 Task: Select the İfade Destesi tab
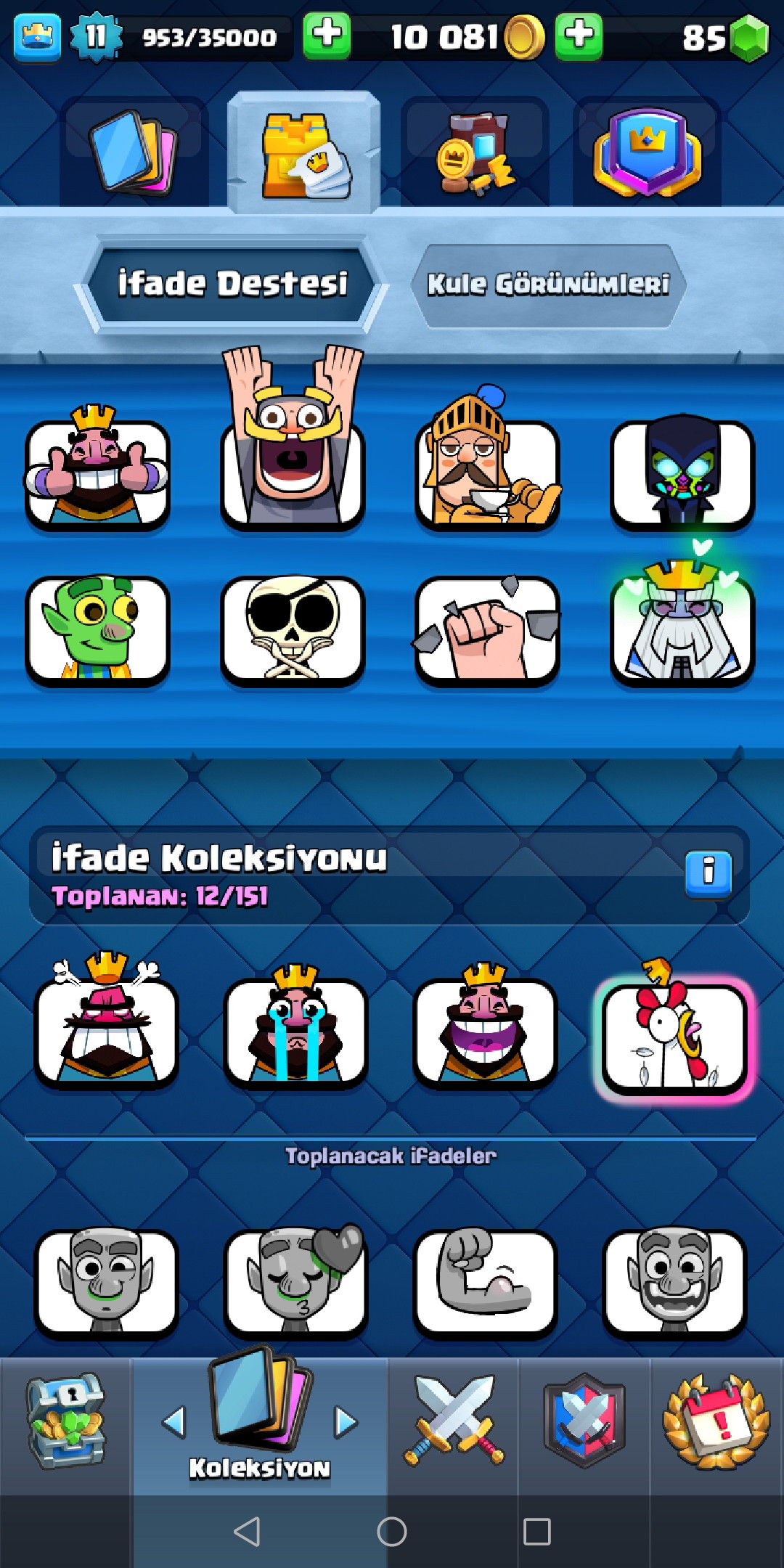[x=232, y=285]
